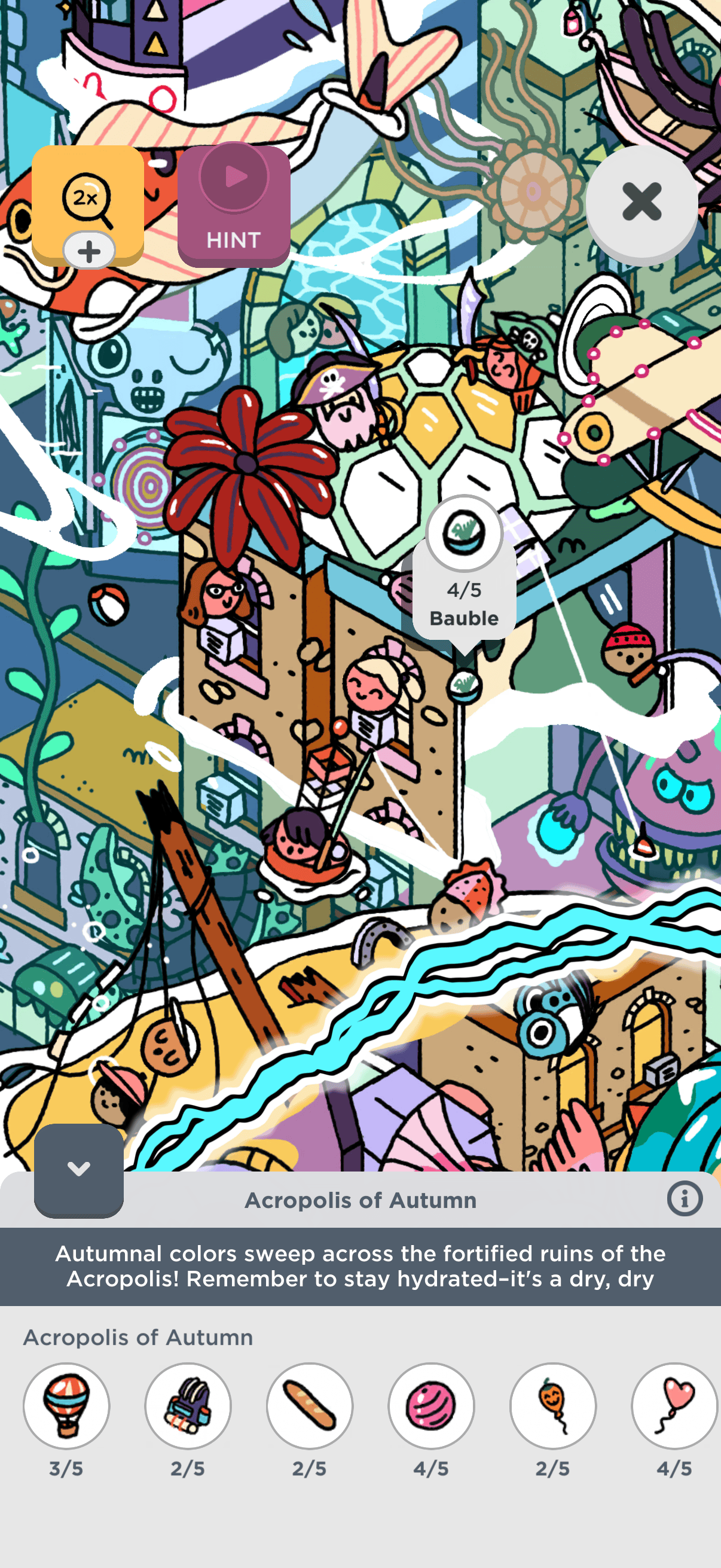Image resolution: width=721 pixels, height=1568 pixels.
Task: Select the baguette item to find
Action: pos(310,1405)
